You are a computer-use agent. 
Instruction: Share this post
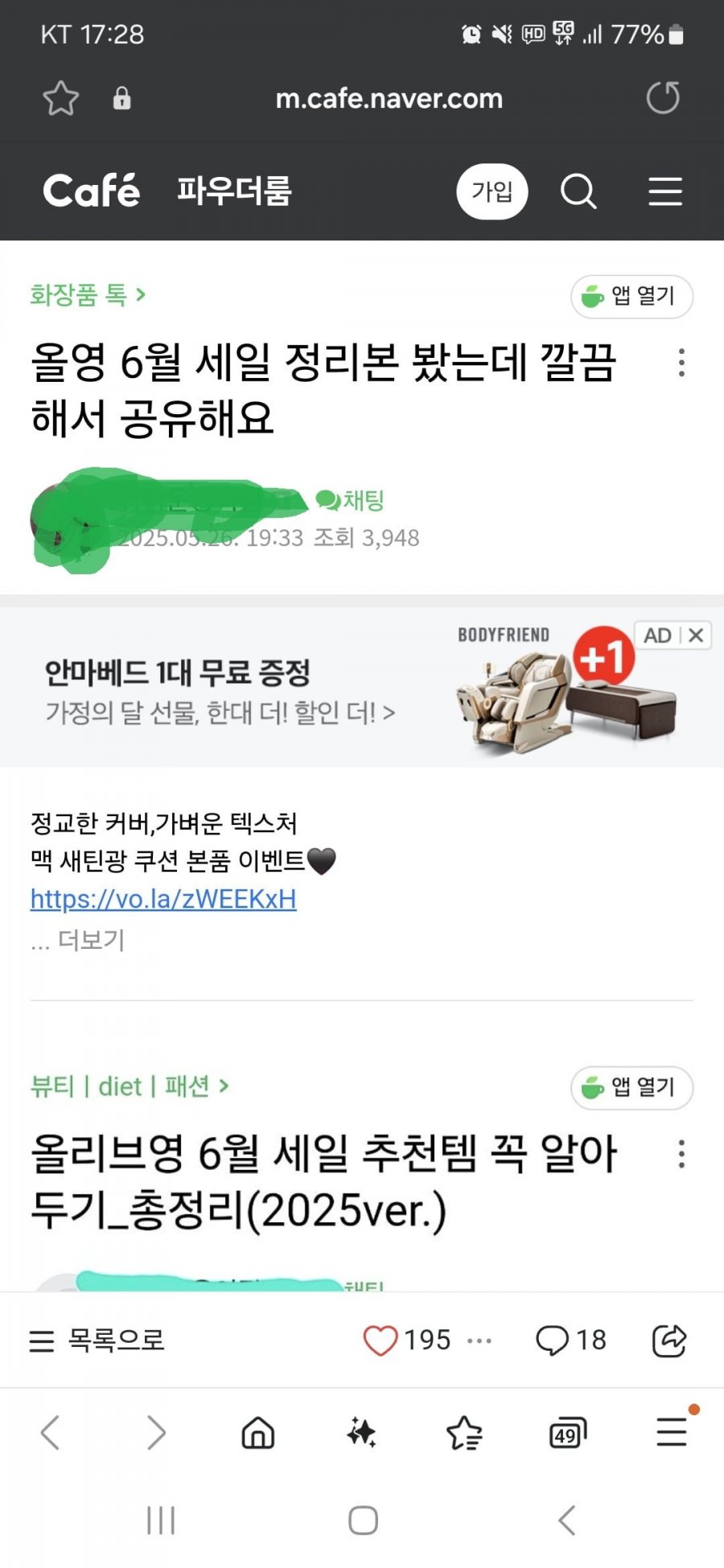[668, 1340]
